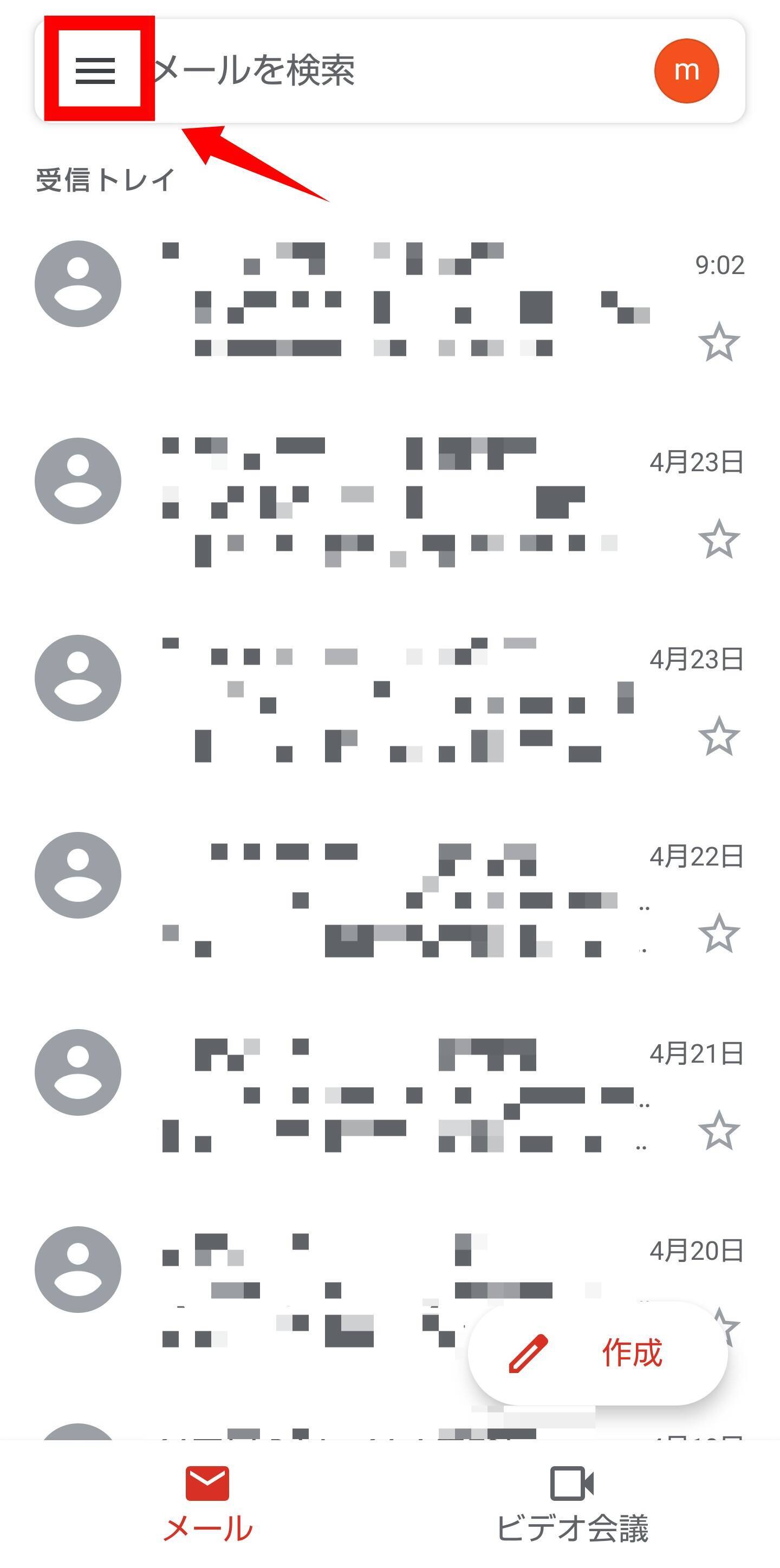Star the email dated 4月22日

[x=718, y=933]
